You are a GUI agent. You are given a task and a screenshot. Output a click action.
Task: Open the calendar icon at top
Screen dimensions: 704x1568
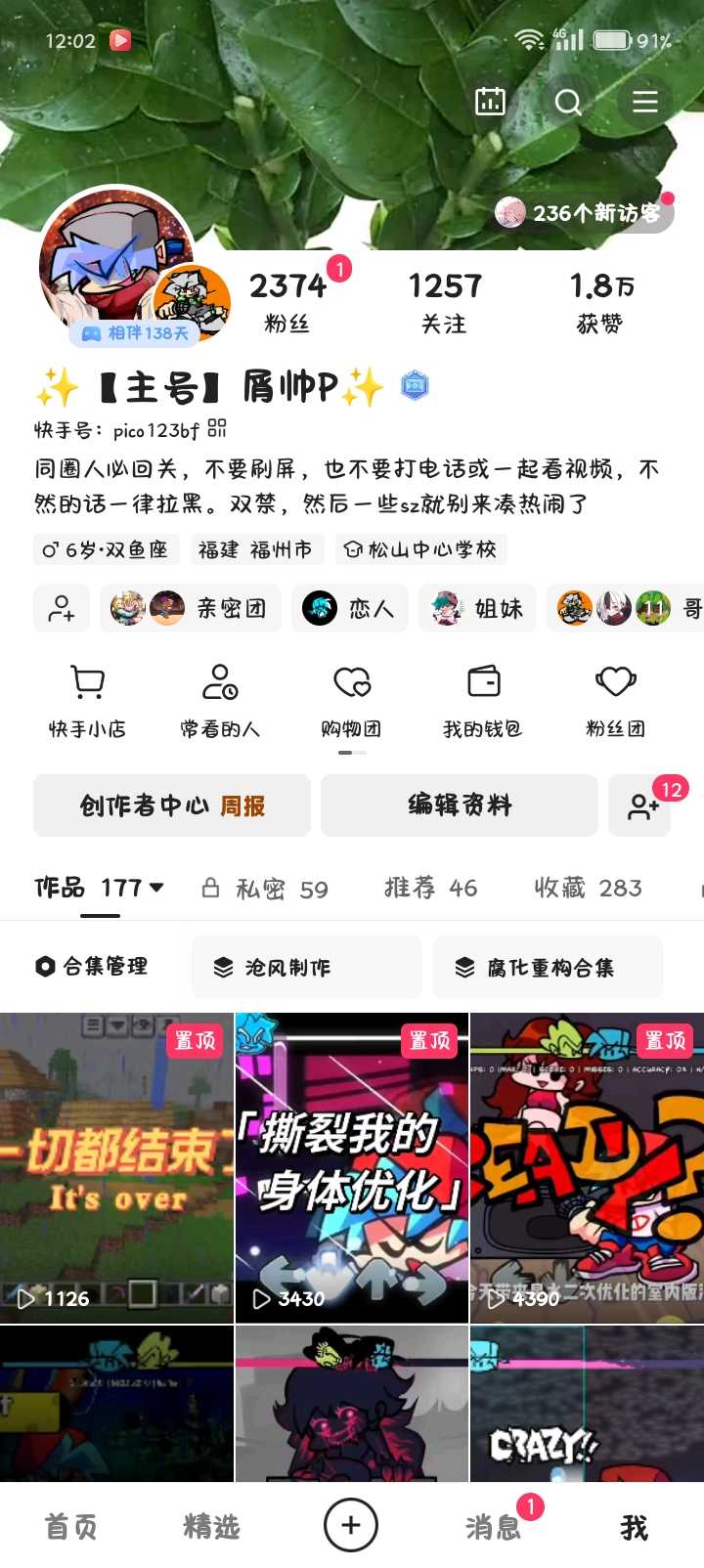click(490, 102)
